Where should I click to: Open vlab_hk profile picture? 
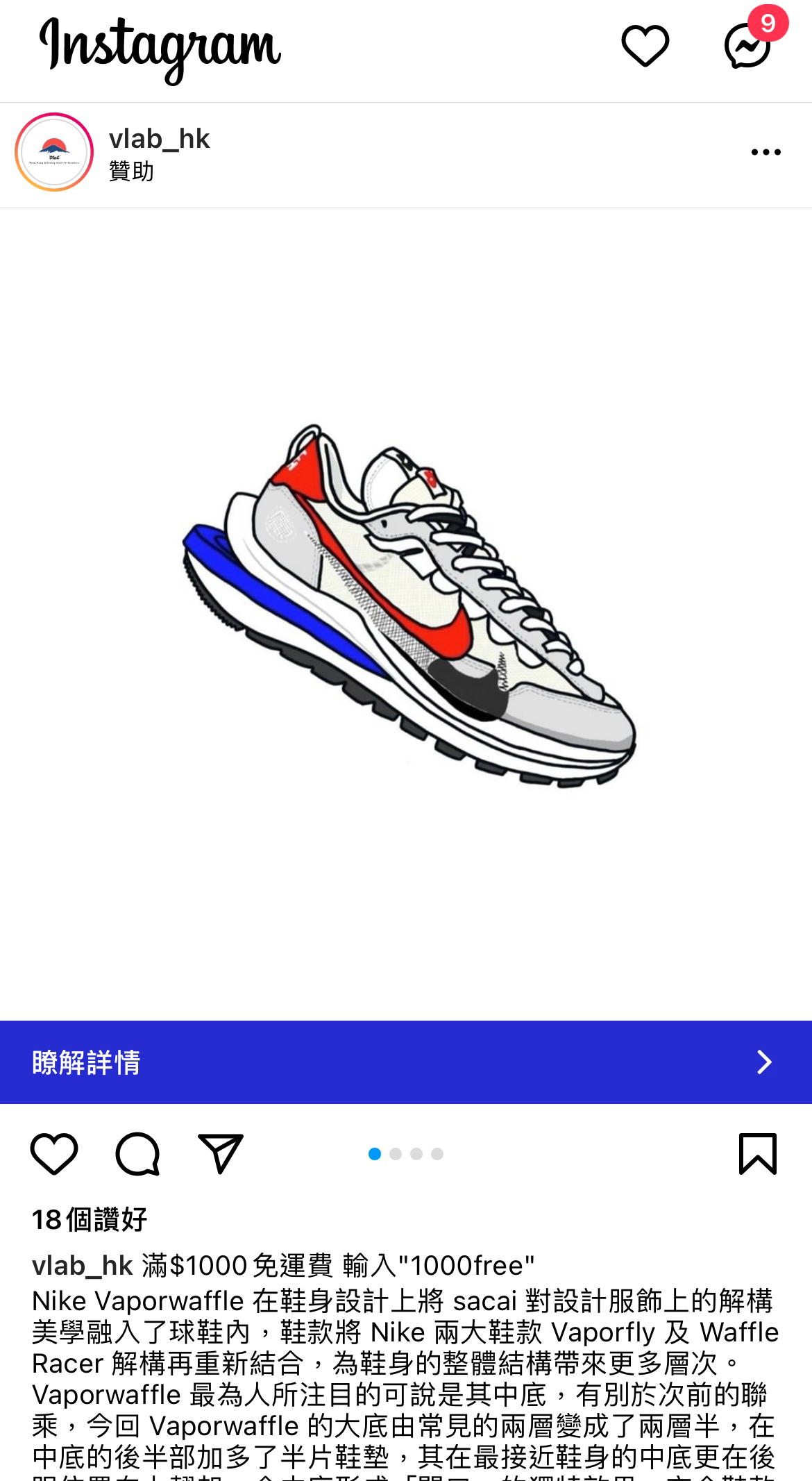pyautogui.click(x=54, y=152)
